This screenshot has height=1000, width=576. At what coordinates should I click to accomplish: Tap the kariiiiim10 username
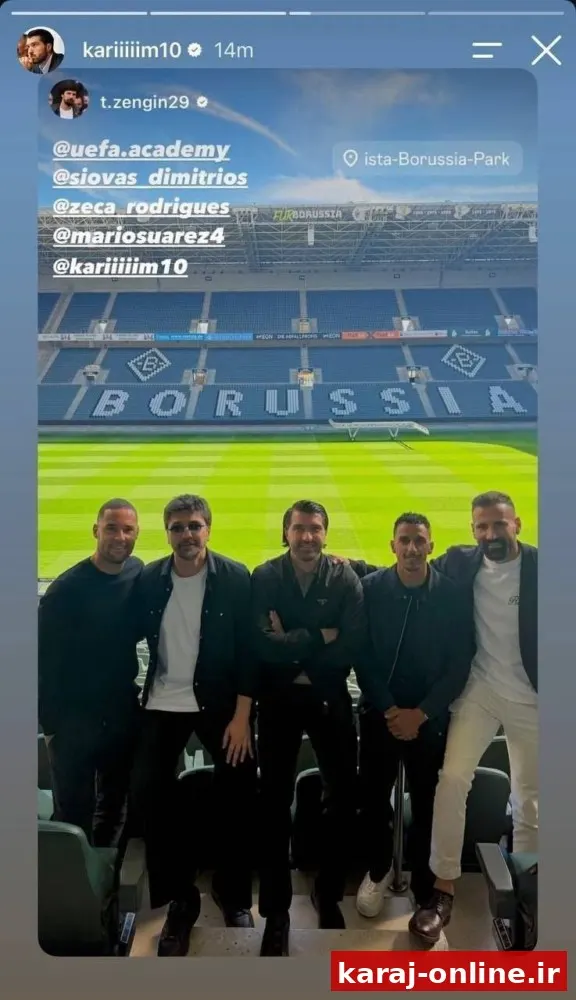coord(132,50)
